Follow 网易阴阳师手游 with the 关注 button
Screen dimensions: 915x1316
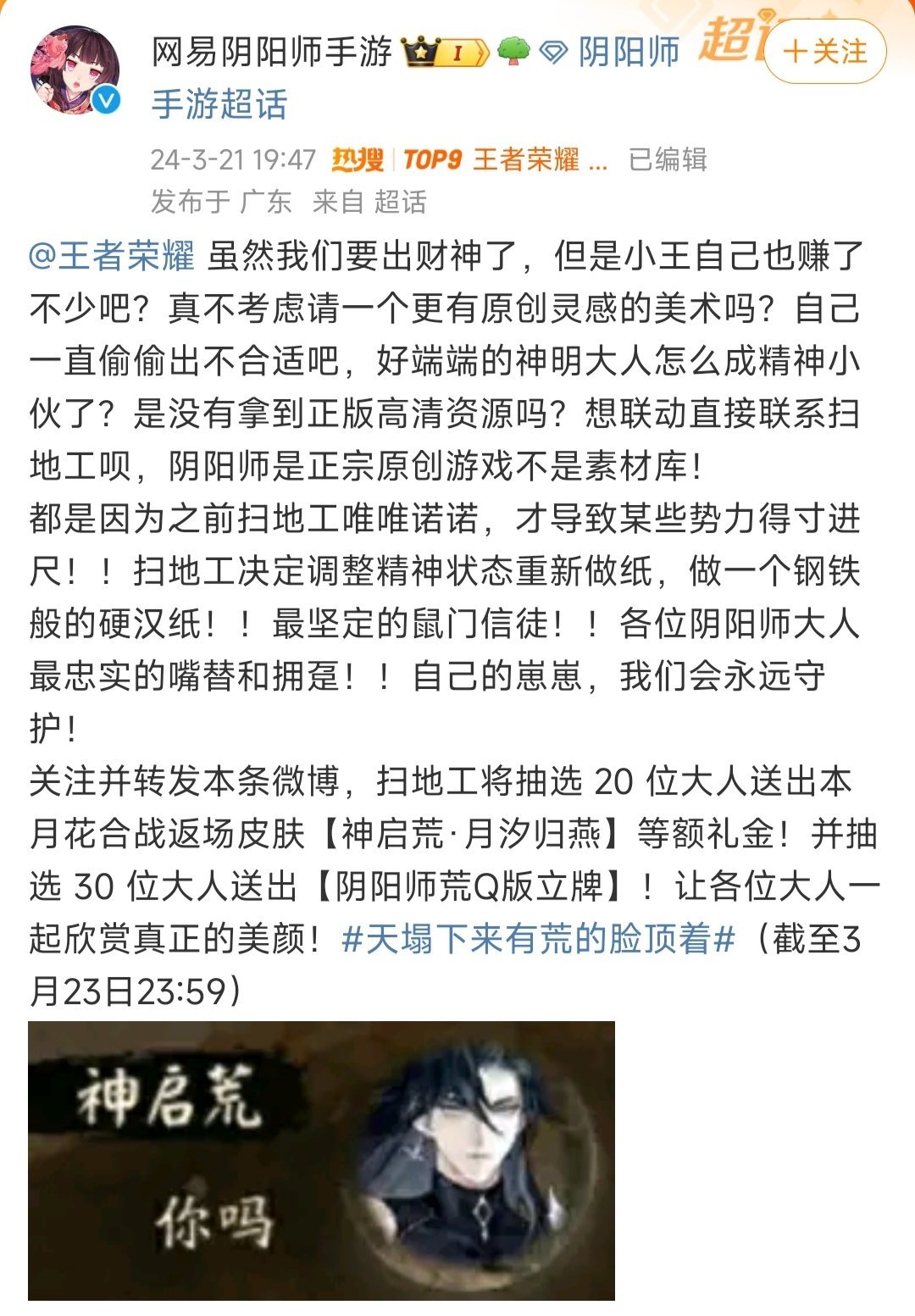[824, 53]
